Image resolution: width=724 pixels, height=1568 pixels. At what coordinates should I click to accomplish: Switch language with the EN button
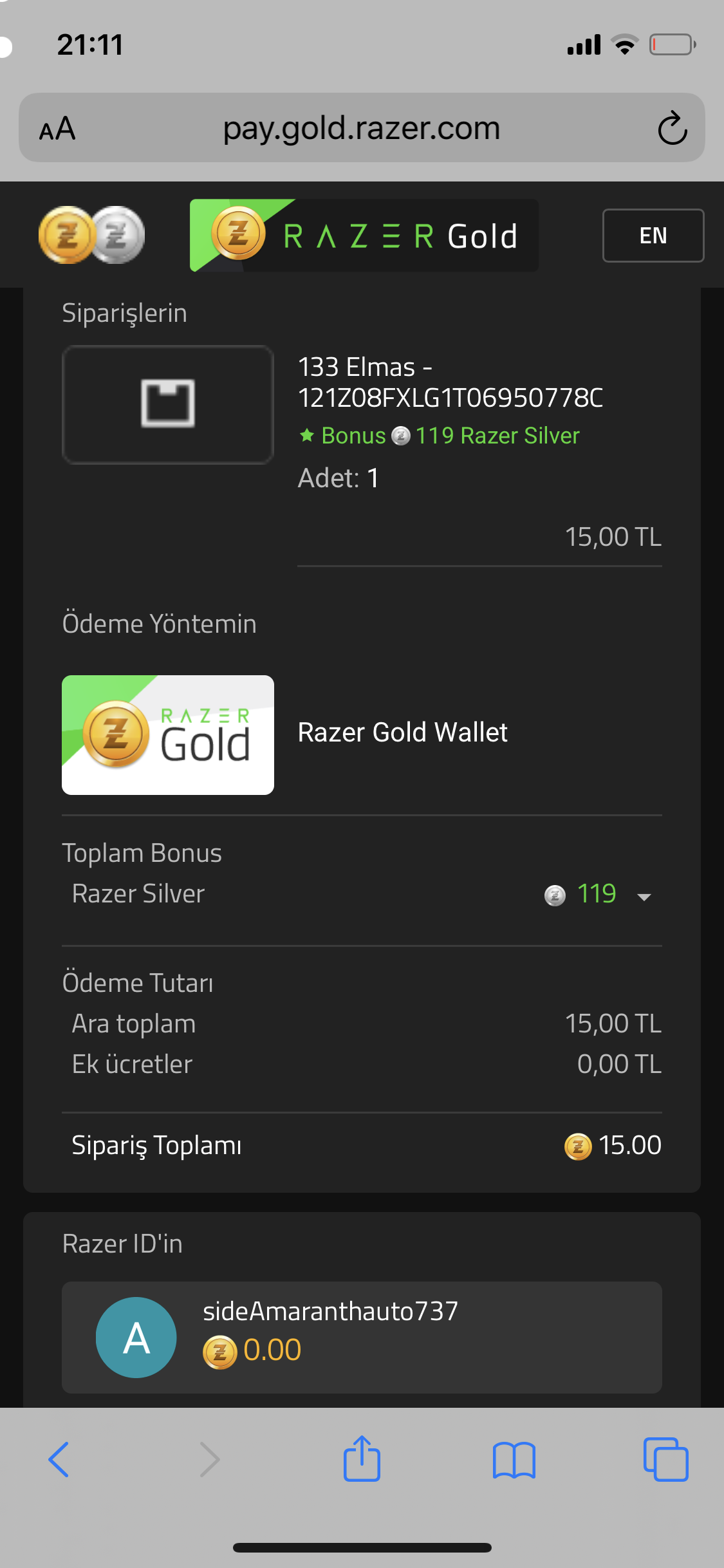click(x=653, y=236)
